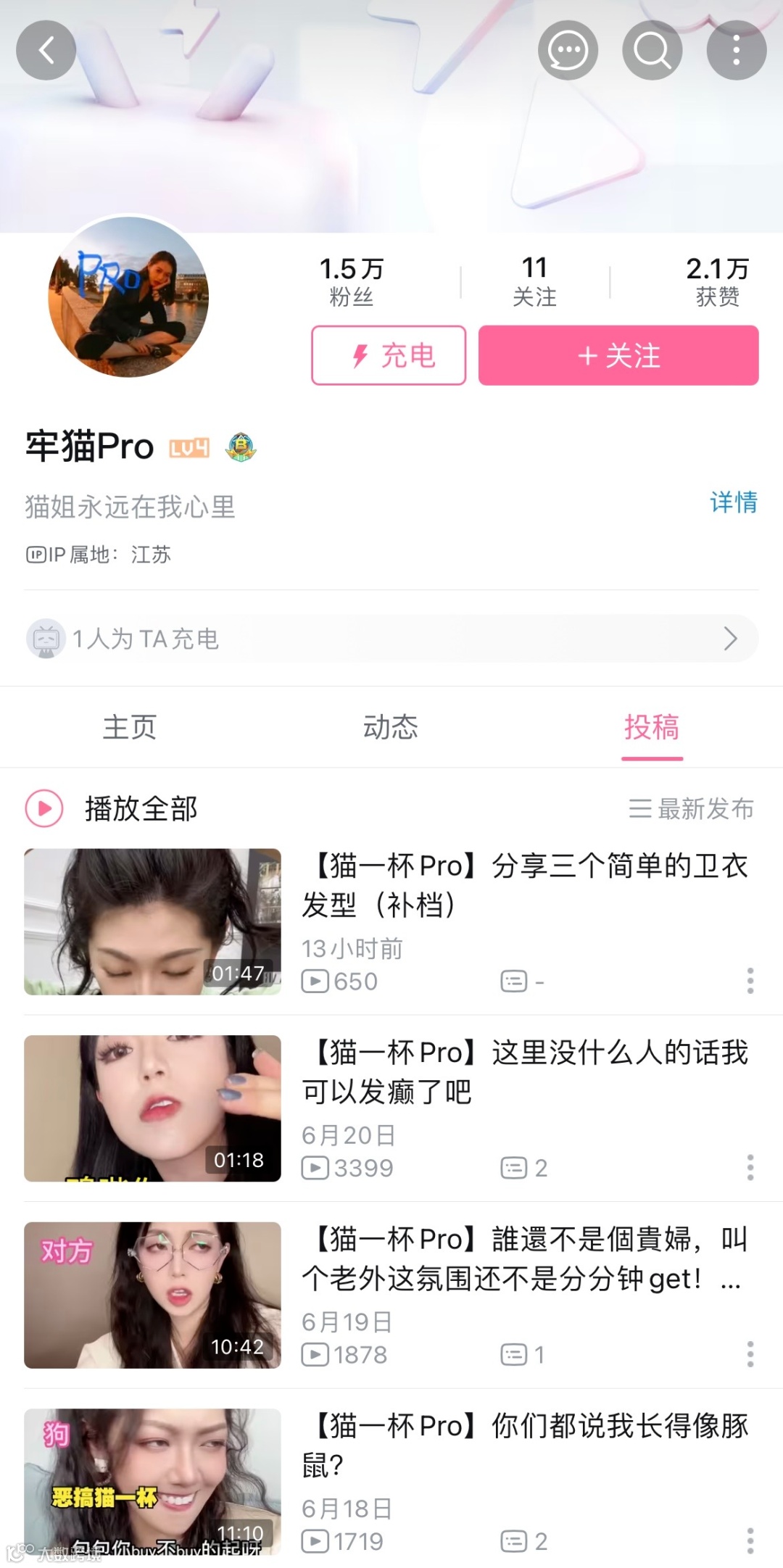
Task: Switch to the 动态 tab
Action: point(391,727)
